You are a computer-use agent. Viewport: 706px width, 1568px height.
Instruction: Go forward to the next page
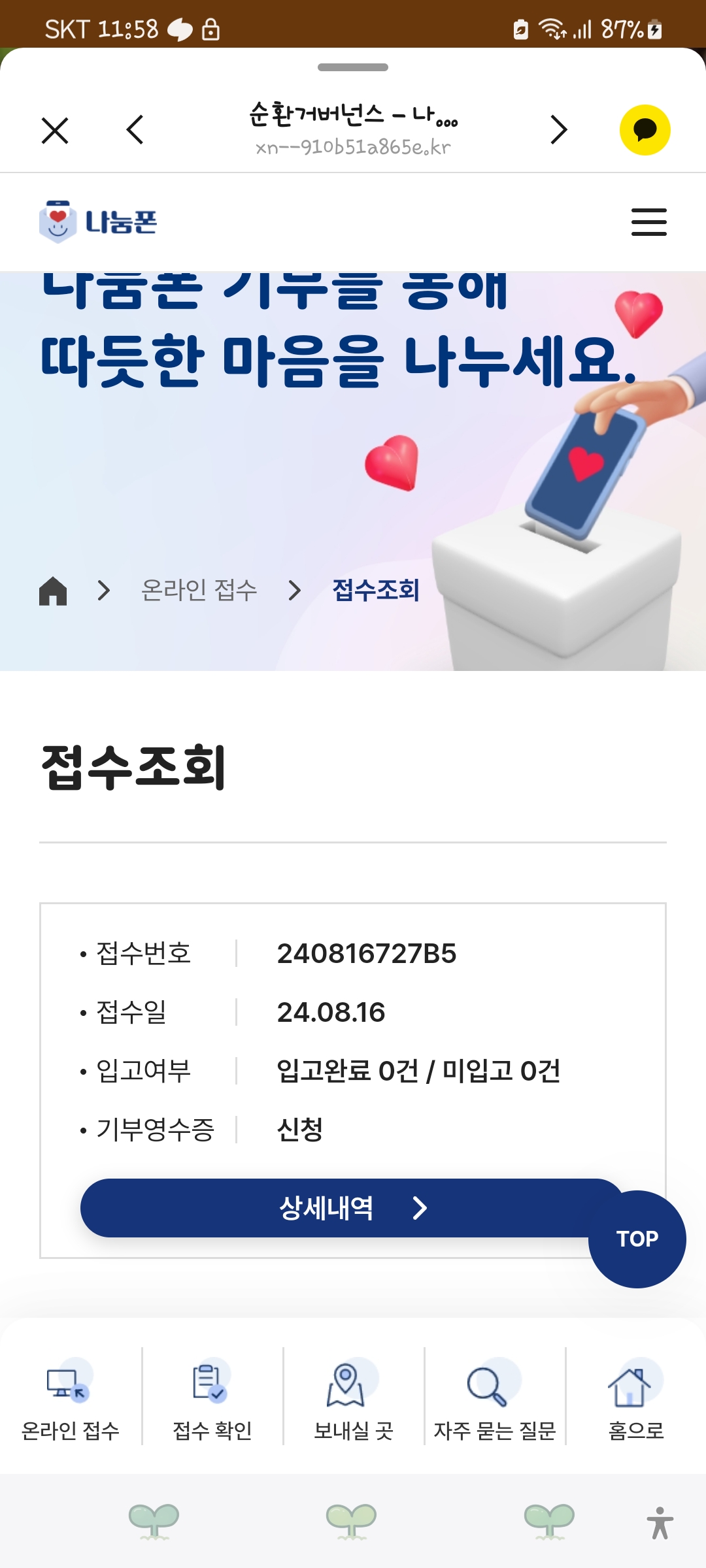[x=558, y=130]
